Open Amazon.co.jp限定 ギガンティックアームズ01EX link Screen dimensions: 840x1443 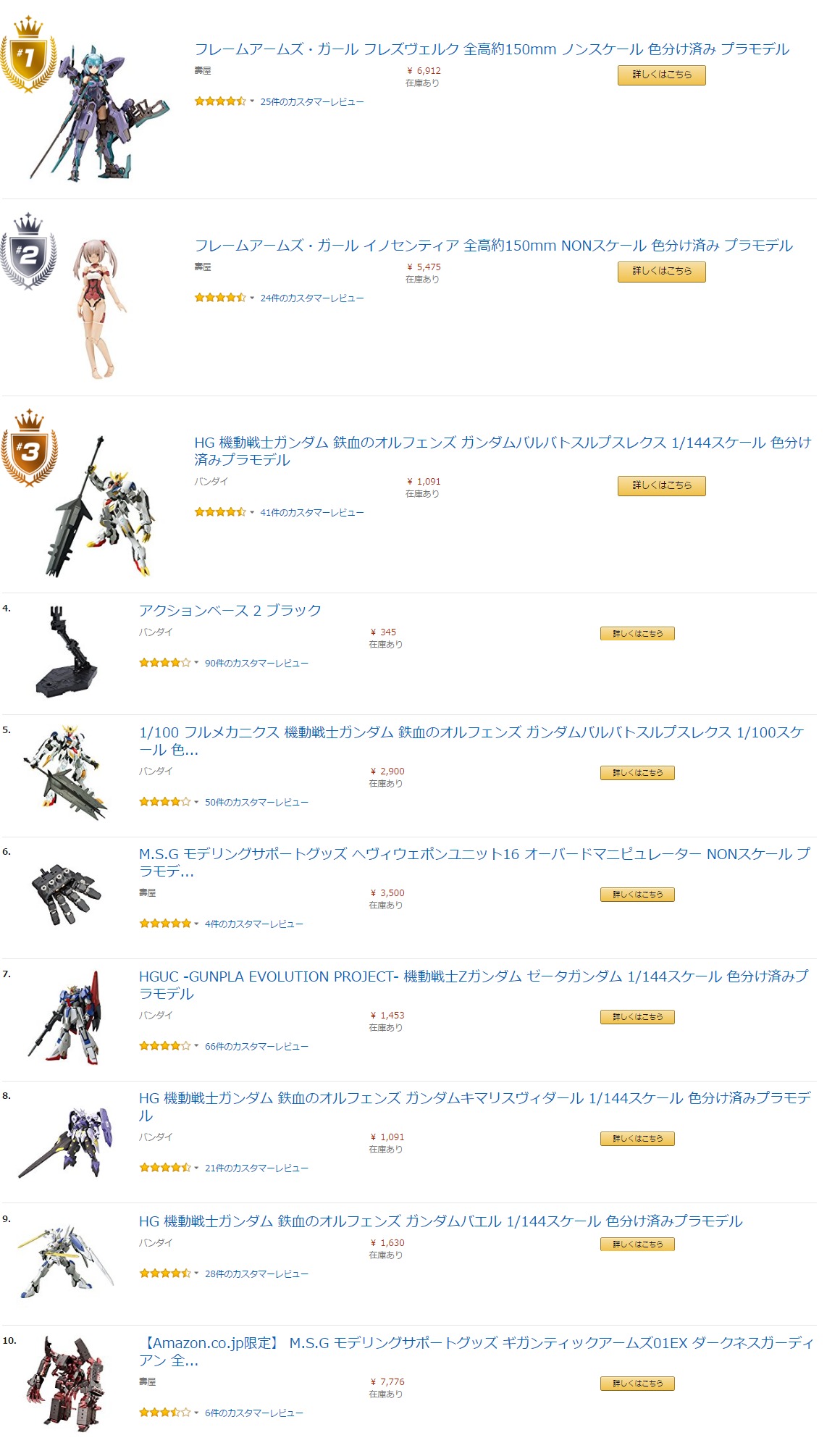476,1343
